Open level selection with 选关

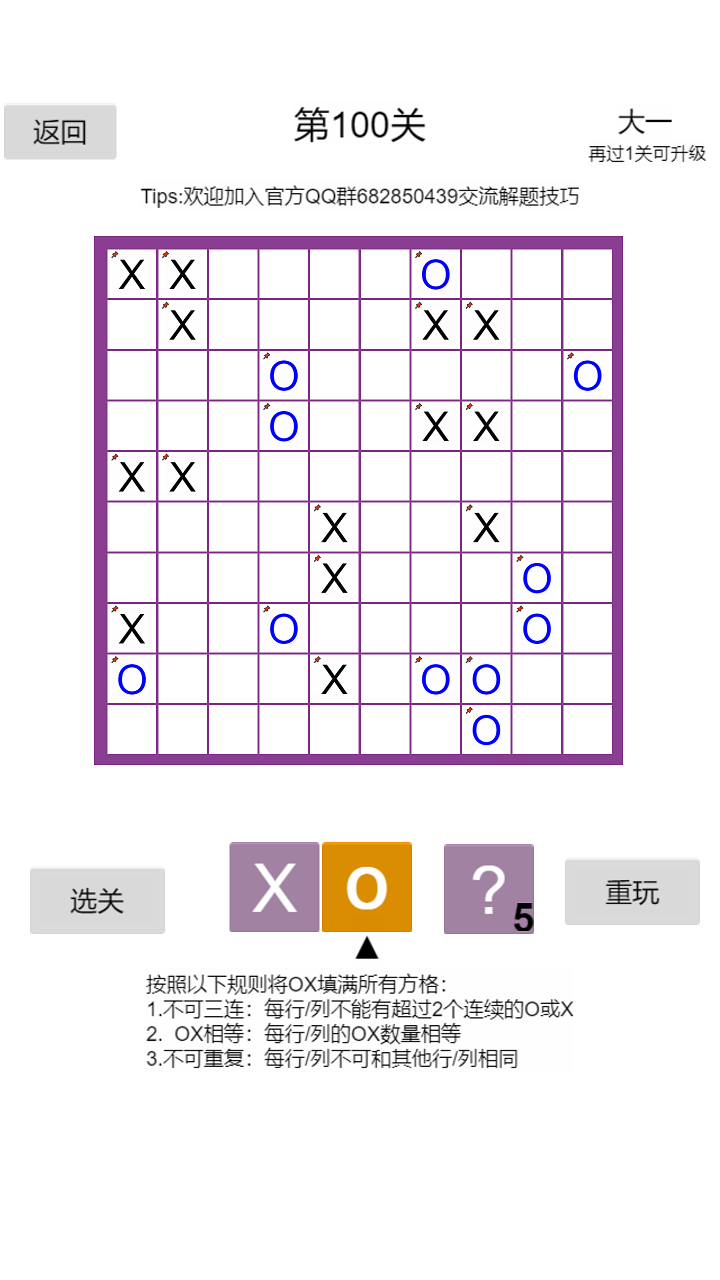click(97, 900)
